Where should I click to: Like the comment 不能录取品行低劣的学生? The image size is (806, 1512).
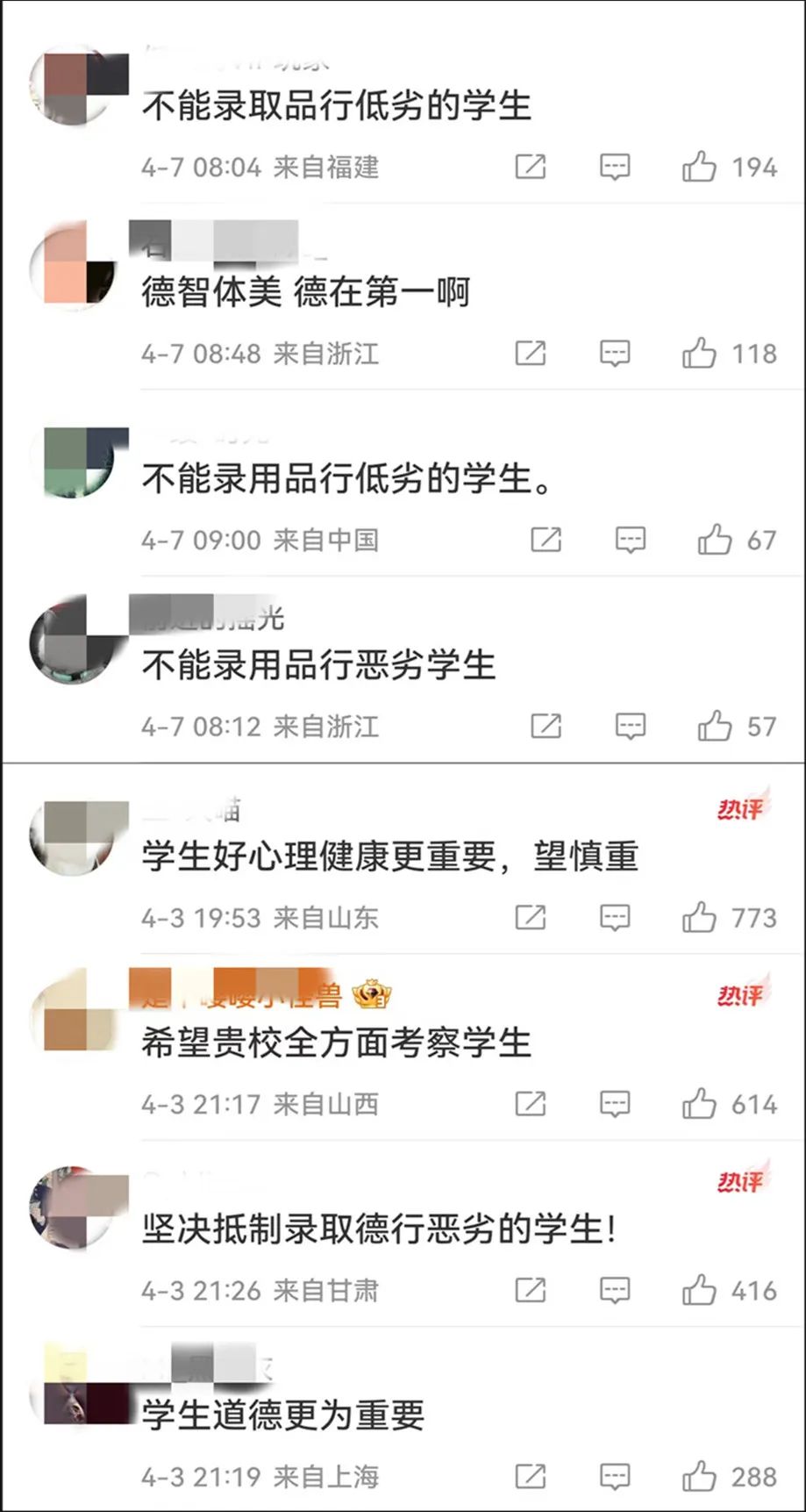click(699, 167)
